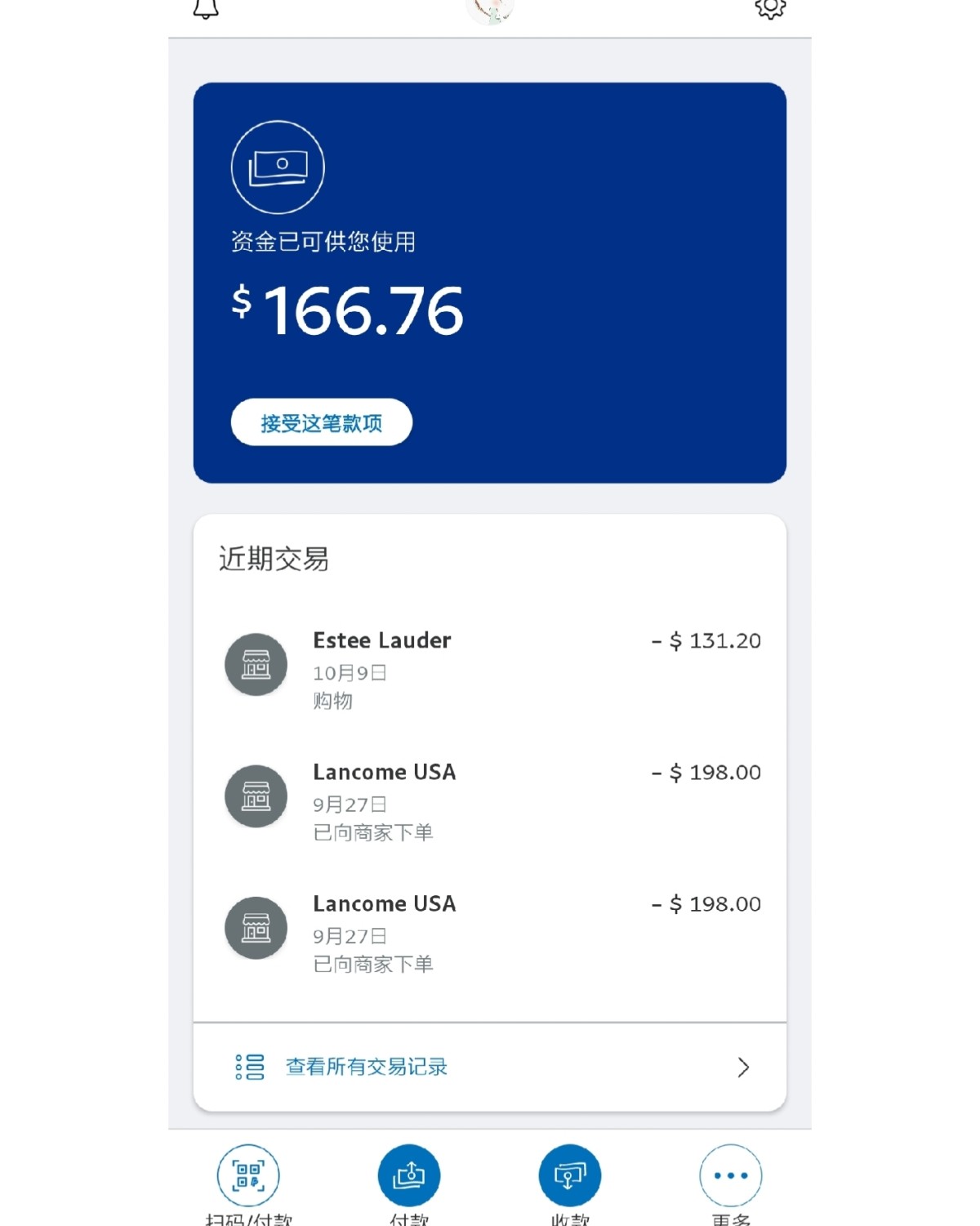Tap the 收款 receive money icon

(569, 1176)
